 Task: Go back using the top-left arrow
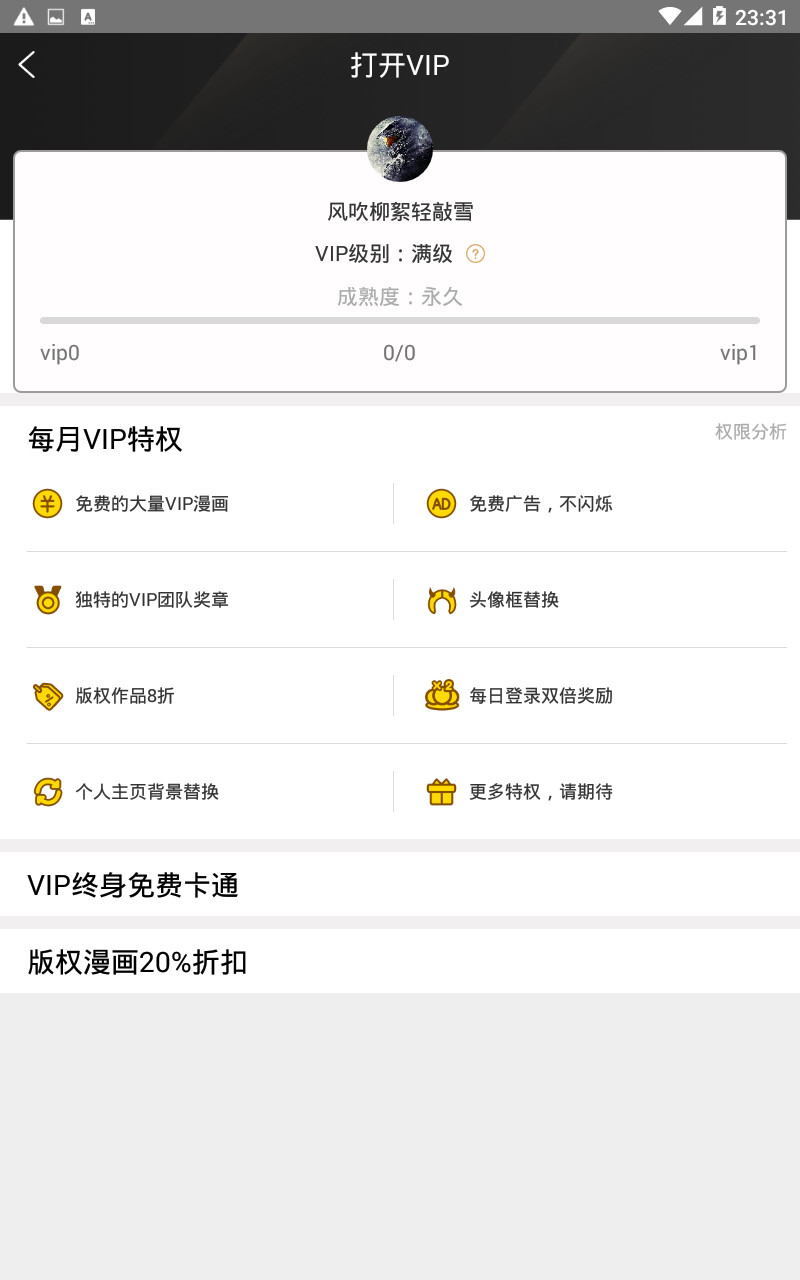click(27, 65)
